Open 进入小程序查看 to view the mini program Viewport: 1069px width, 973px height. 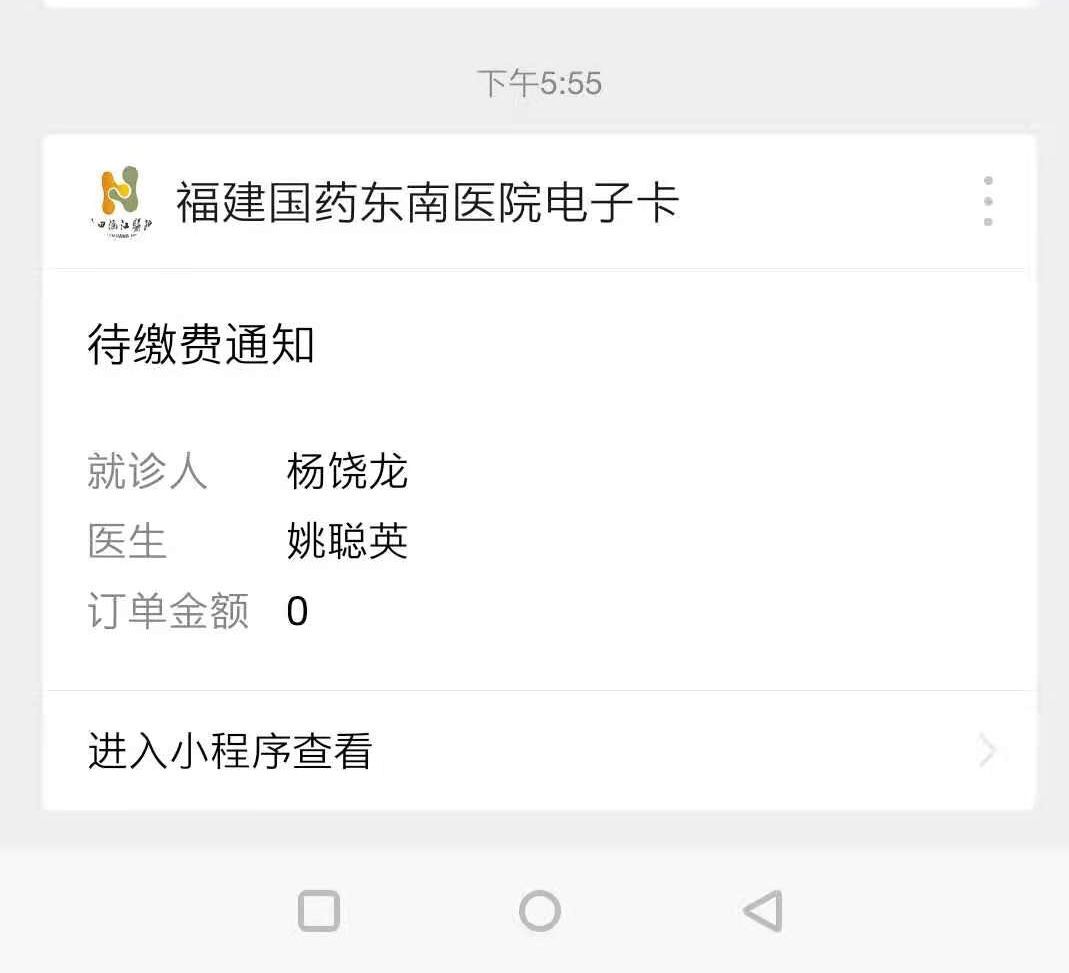230,751
